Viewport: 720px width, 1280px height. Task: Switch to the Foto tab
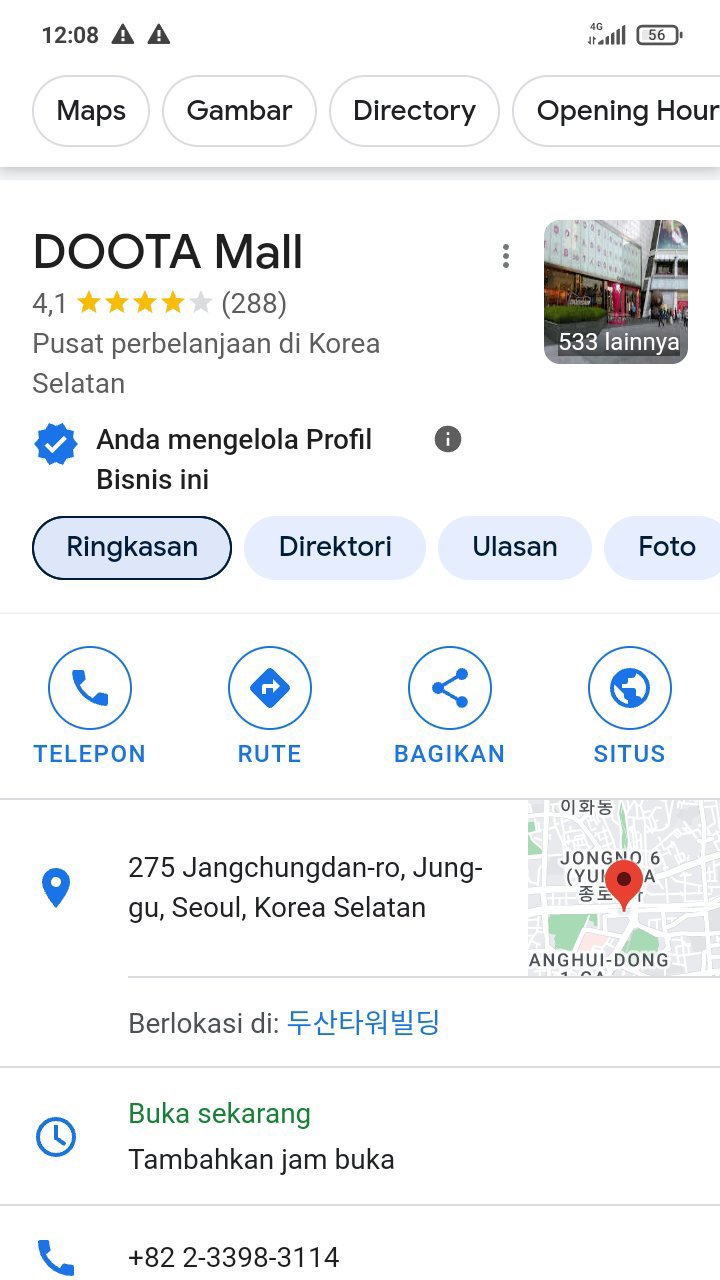(x=666, y=548)
